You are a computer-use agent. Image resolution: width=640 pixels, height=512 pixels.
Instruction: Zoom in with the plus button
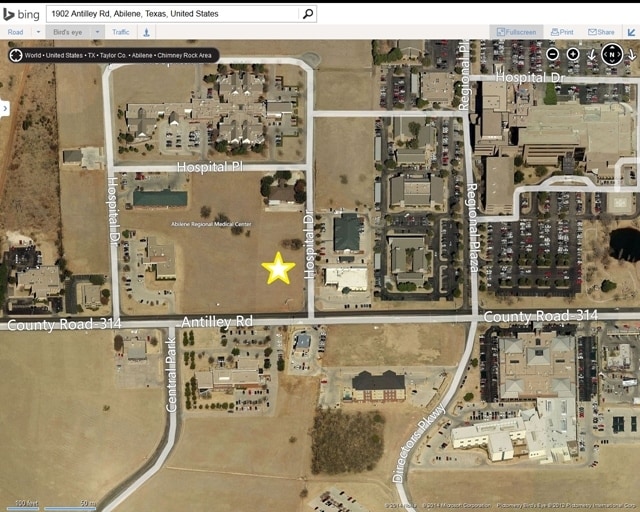pos(573,54)
